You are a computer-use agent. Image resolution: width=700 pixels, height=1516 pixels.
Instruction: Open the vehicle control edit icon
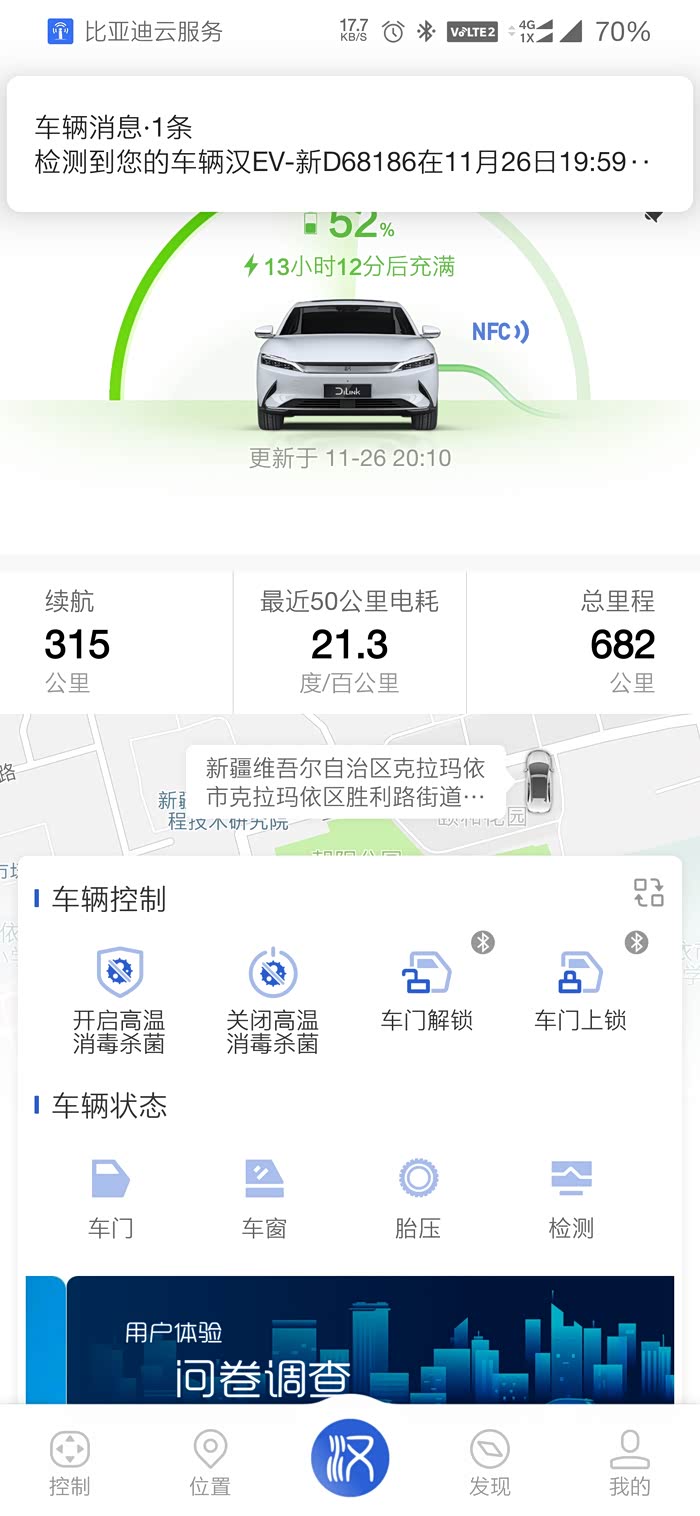[x=648, y=892]
